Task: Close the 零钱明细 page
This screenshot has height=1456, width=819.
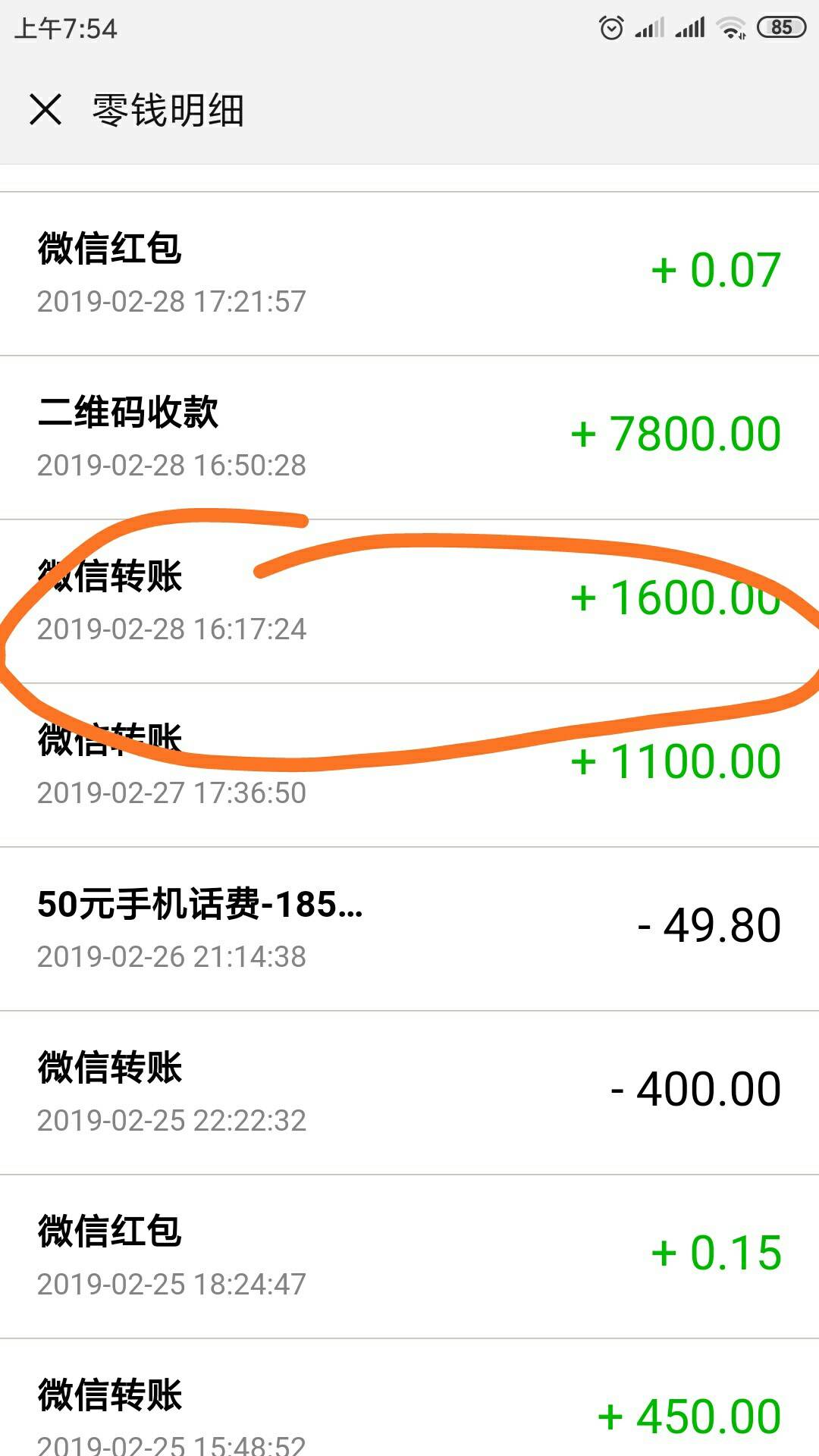Action: (45, 109)
